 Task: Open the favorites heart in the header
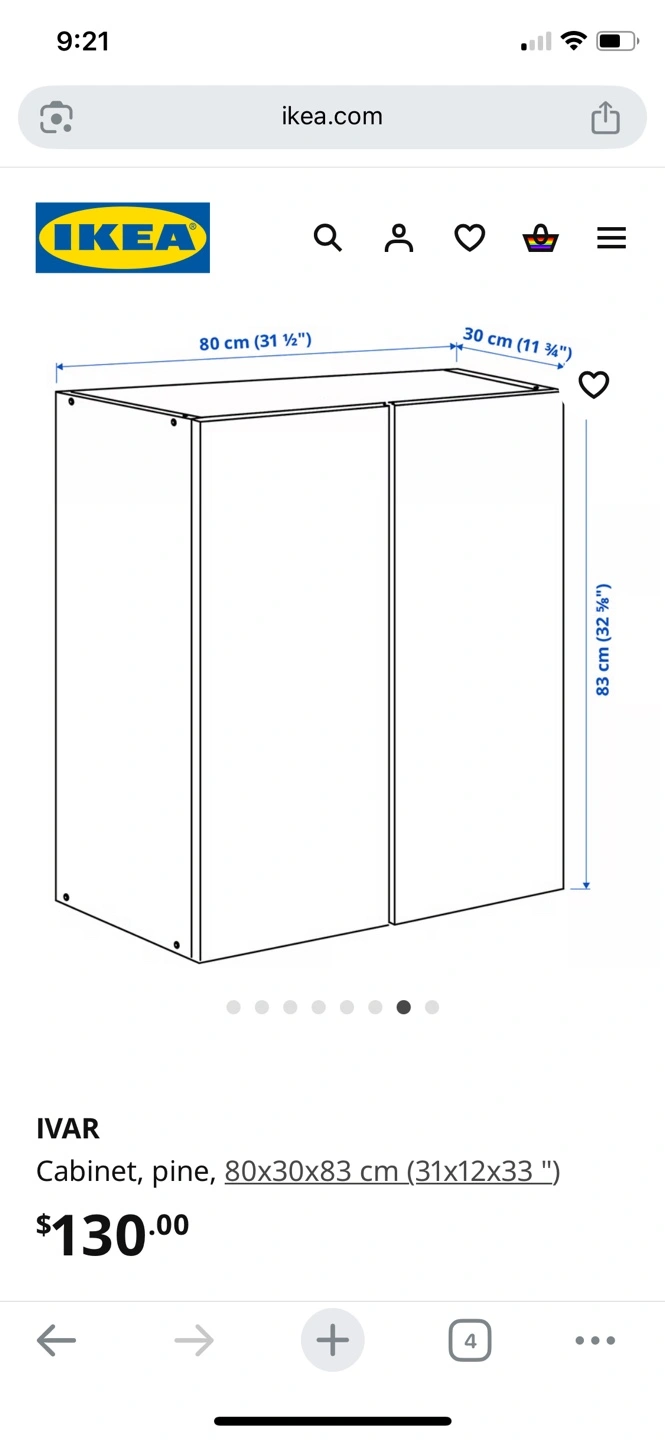pyautogui.click(x=470, y=238)
